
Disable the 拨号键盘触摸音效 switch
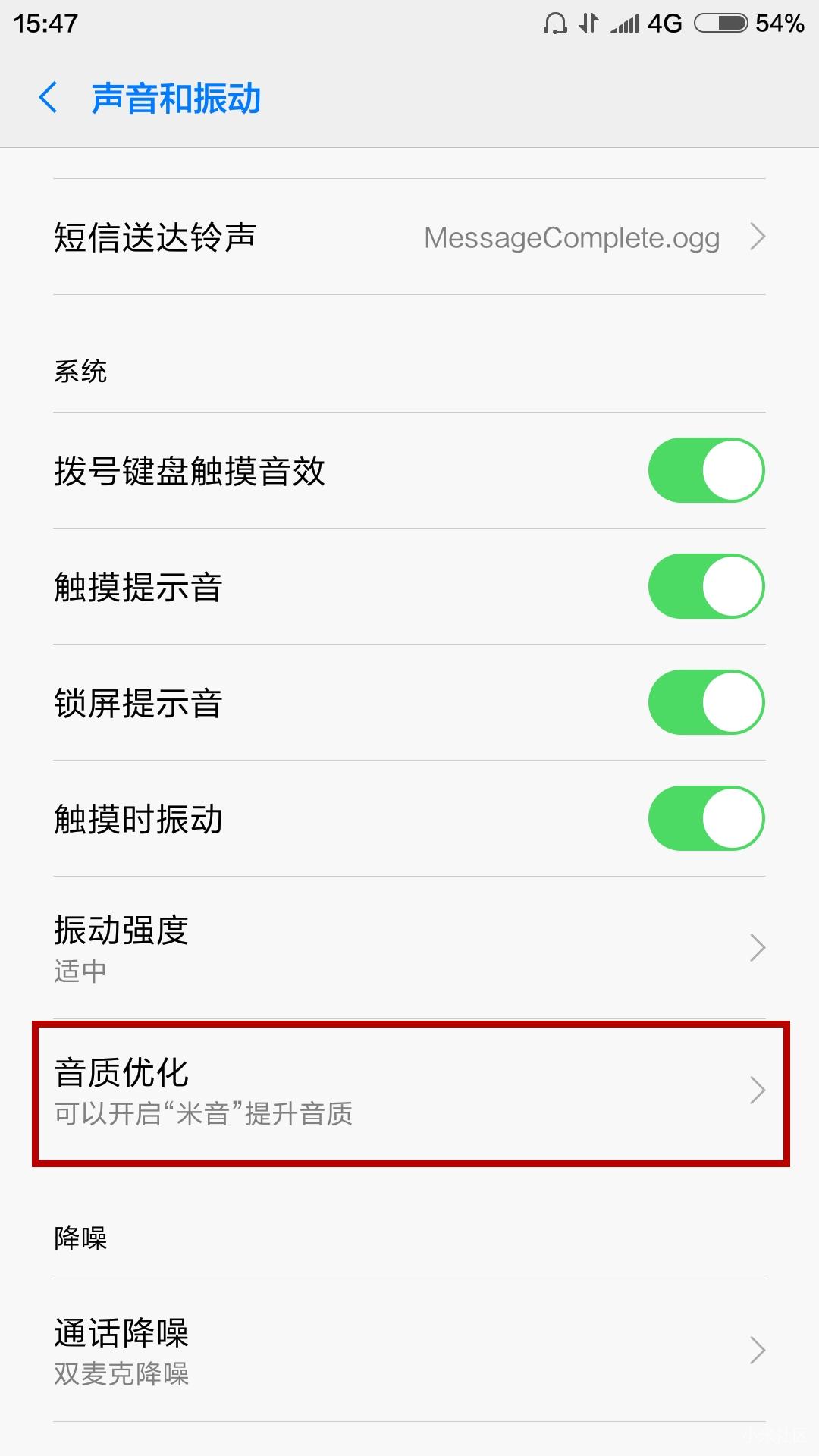point(706,470)
